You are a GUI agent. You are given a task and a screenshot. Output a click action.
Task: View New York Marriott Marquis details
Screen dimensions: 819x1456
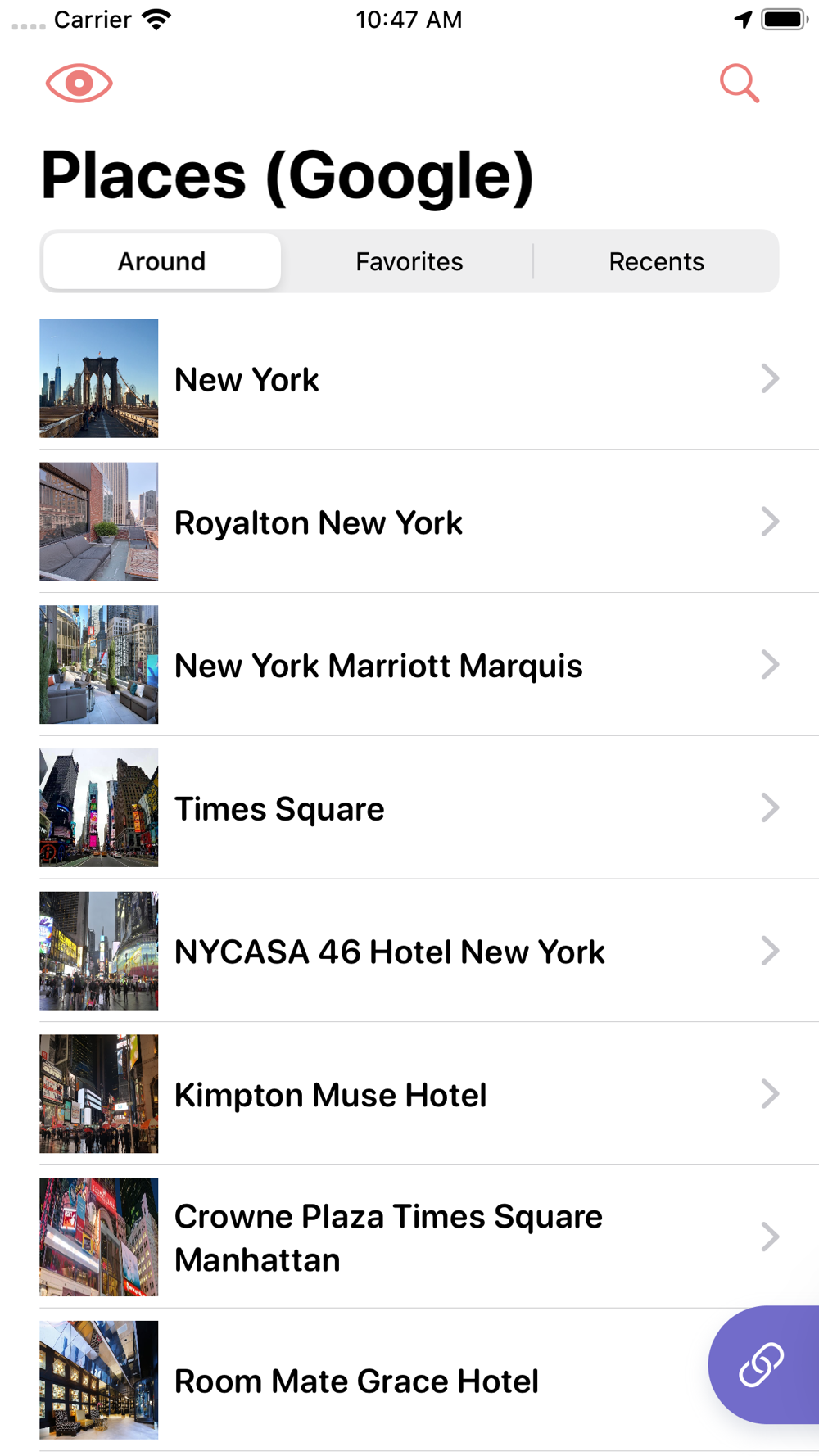[x=409, y=665]
